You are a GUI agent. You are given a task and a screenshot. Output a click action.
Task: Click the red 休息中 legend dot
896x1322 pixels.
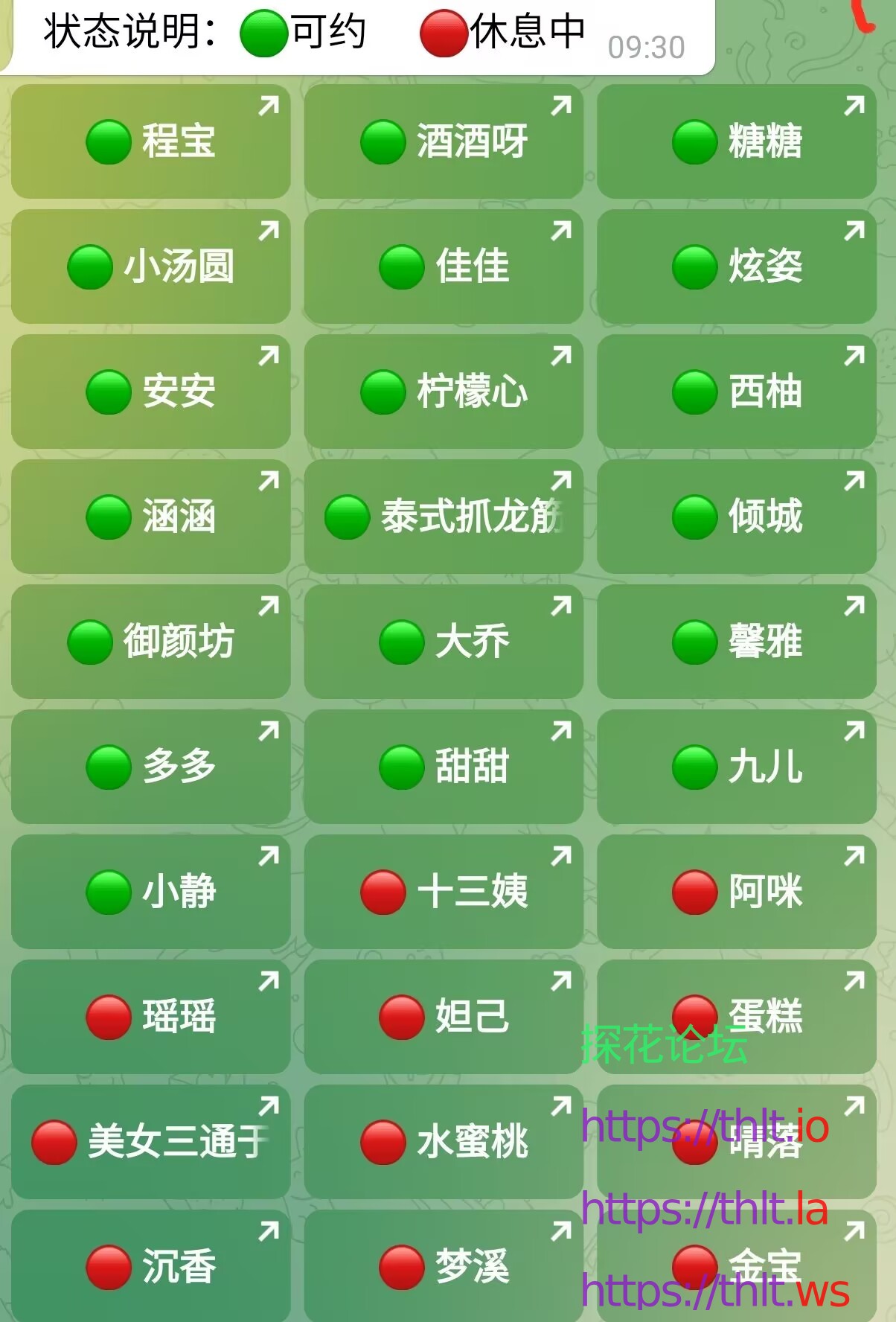pyautogui.click(x=442, y=31)
